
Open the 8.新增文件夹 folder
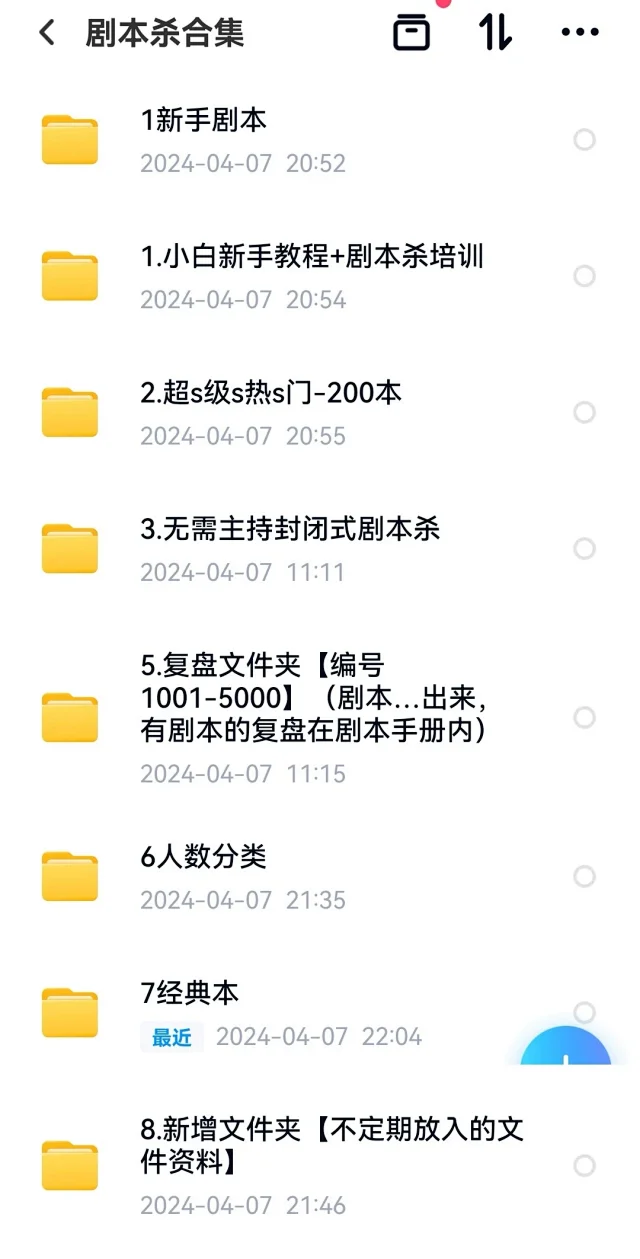coord(320,1166)
